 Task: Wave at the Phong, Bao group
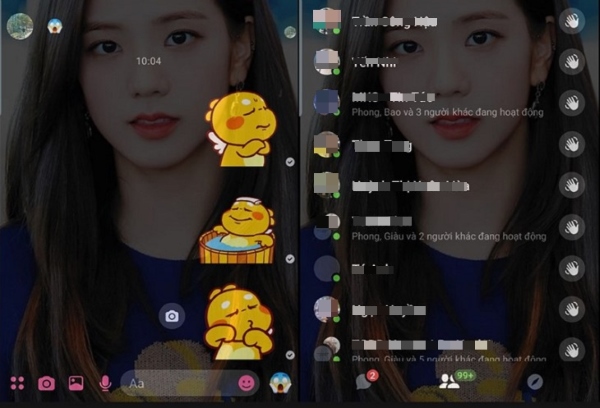(571, 103)
